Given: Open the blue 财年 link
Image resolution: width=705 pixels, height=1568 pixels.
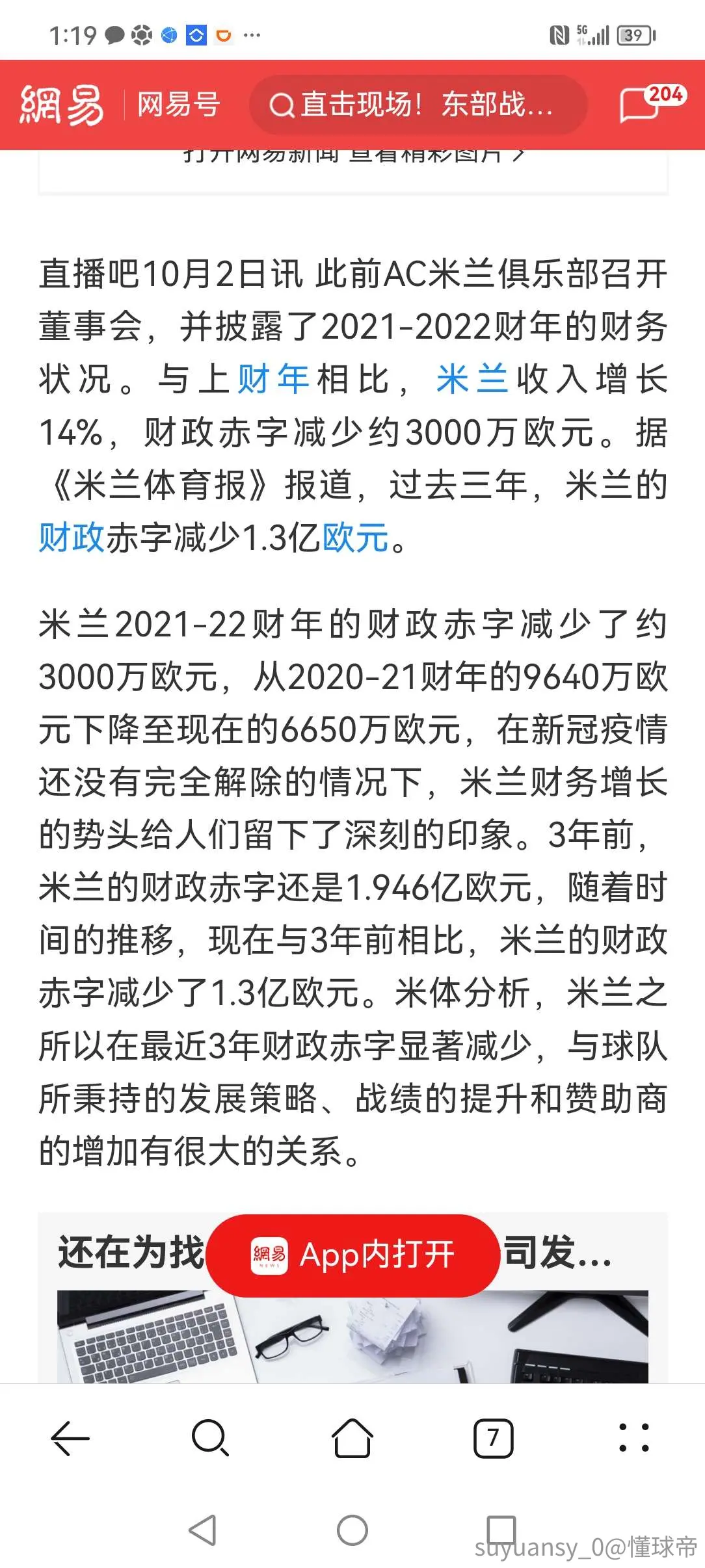Looking at the screenshot, I should pos(273,379).
